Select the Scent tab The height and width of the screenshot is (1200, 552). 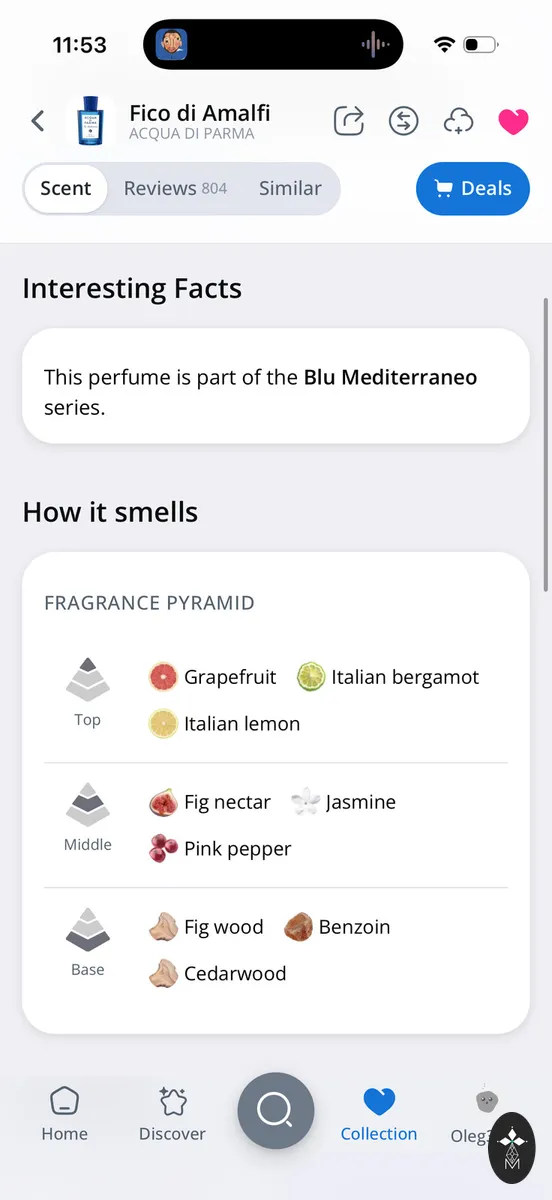click(x=66, y=188)
